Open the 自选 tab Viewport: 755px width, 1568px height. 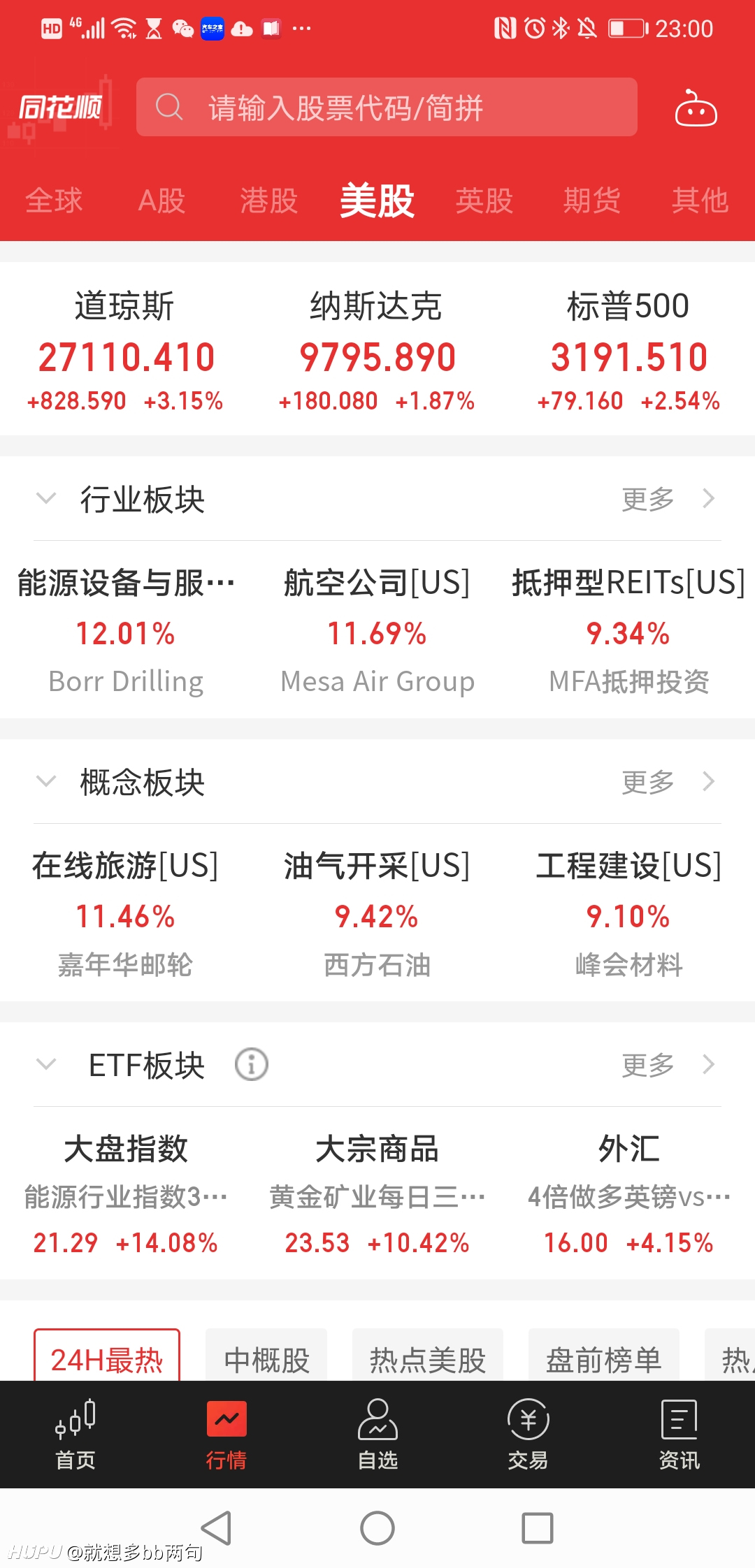tap(377, 1435)
